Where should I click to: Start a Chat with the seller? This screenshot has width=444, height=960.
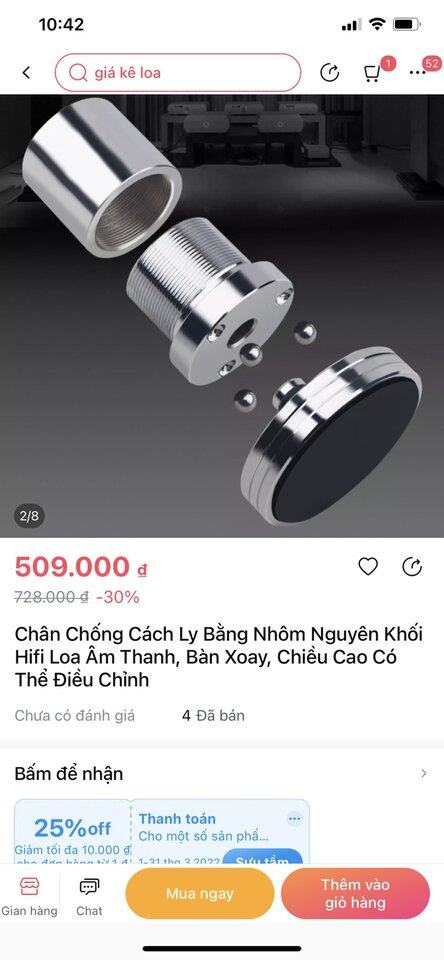click(x=89, y=896)
